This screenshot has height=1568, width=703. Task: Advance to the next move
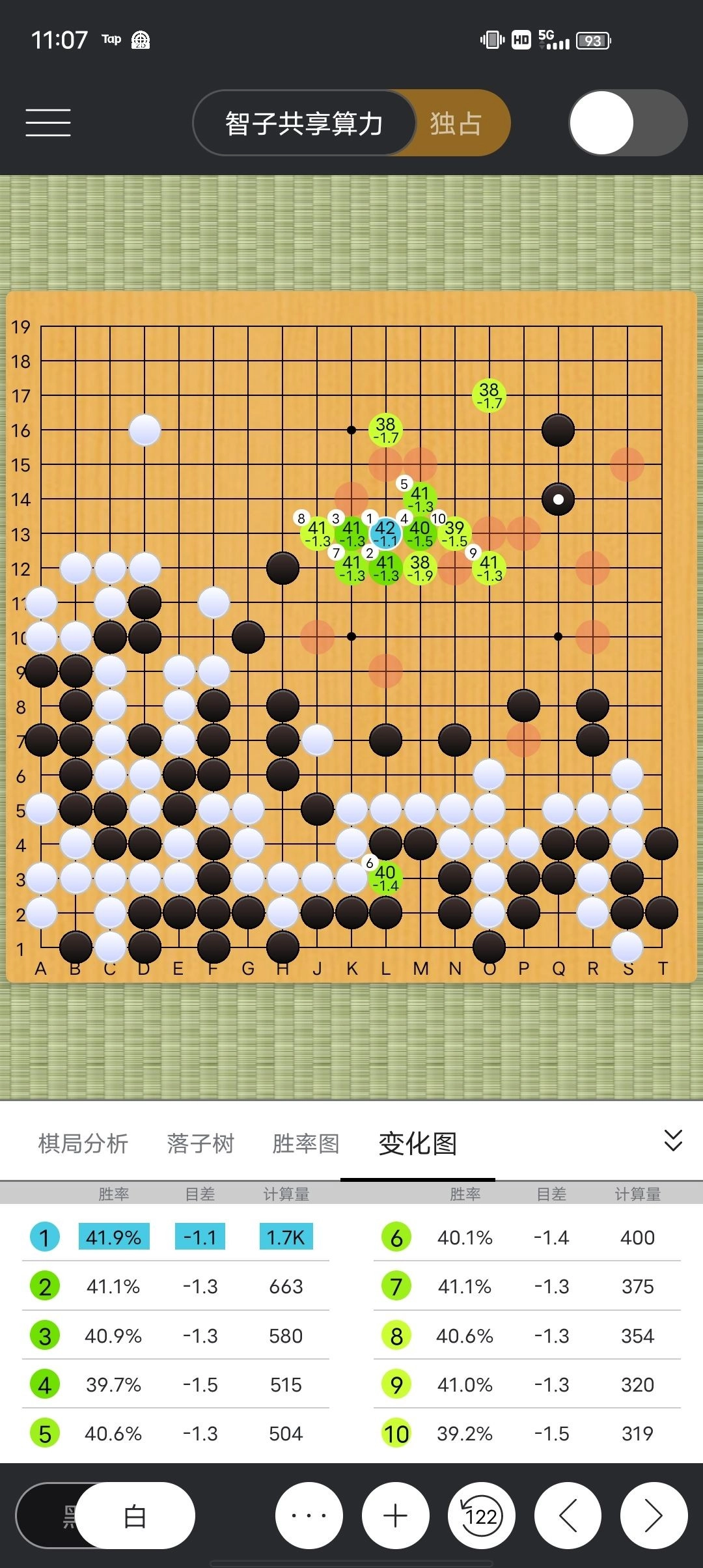point(654,1516)
